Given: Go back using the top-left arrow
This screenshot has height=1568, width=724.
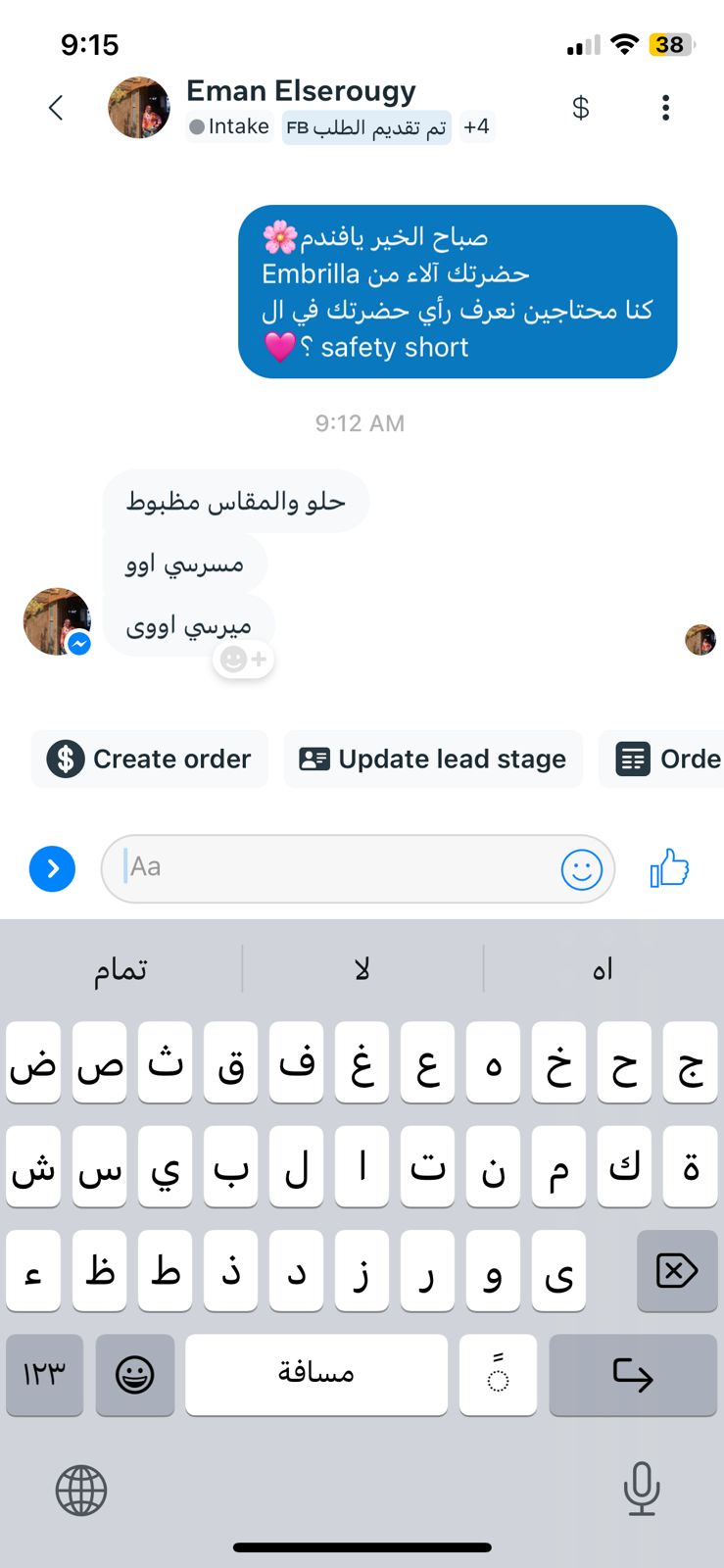Looking at the screenshot, I should point(56,108).
